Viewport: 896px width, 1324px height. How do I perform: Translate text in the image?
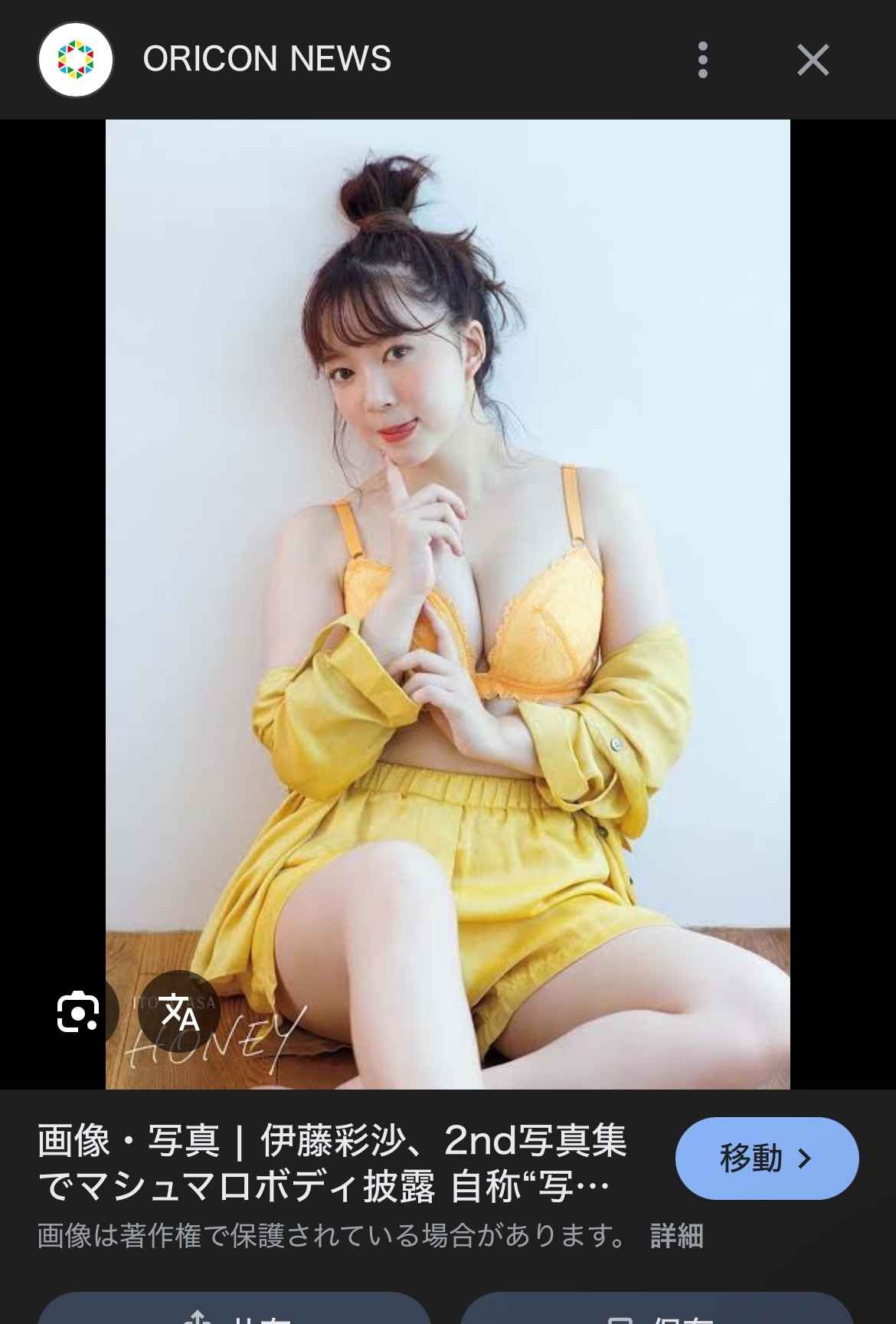tap(180, 1012)
